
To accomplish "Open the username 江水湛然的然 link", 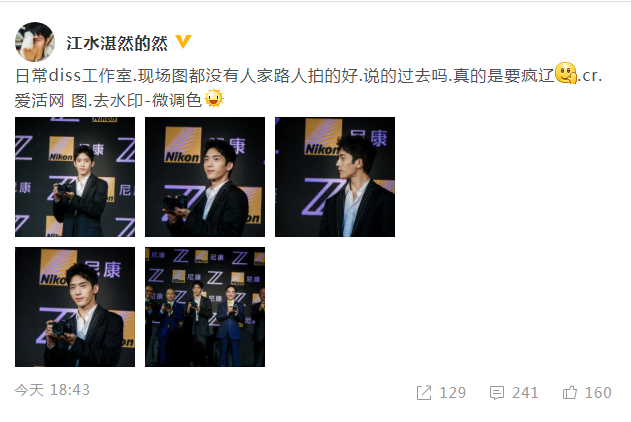I will coord(117,42).
